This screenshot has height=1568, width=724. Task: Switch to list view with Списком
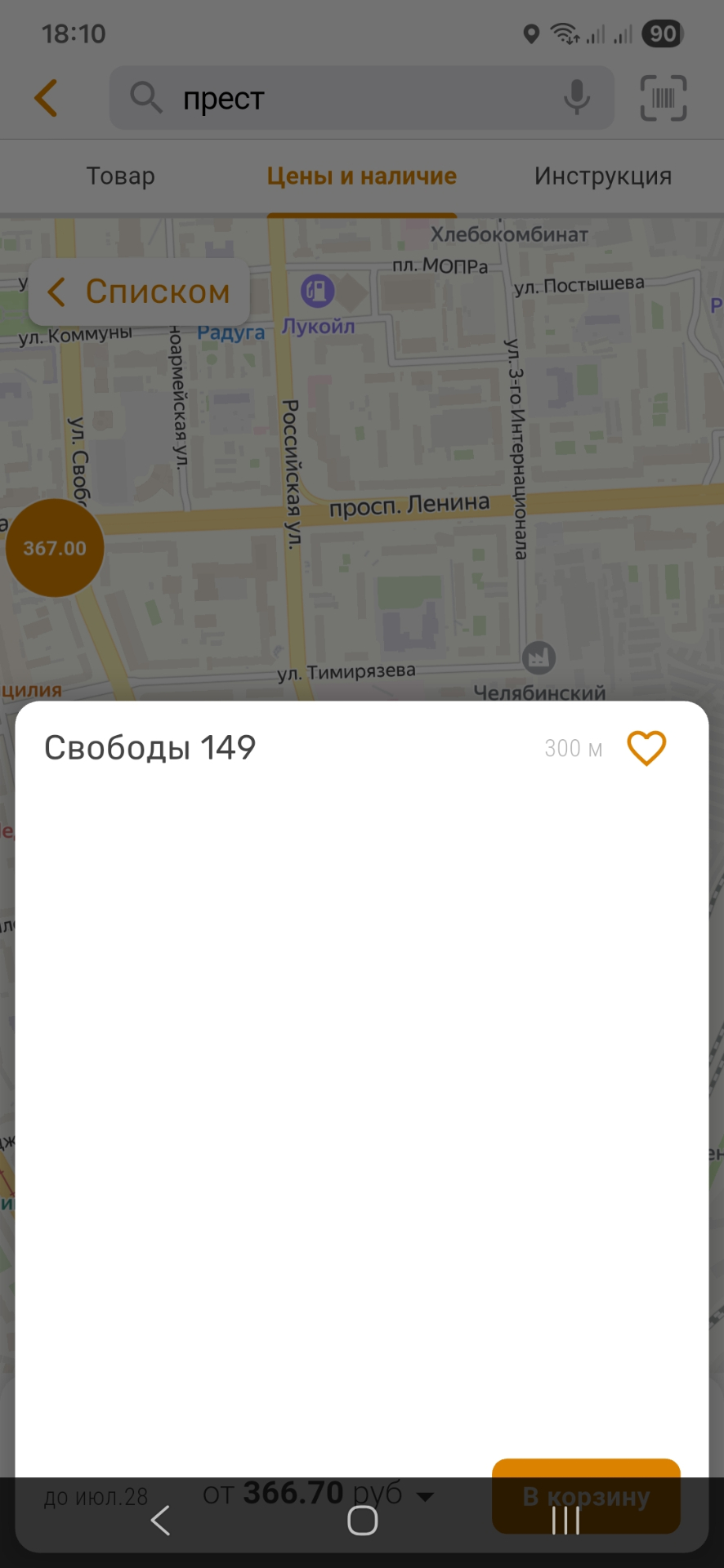[x=139, y=292]
